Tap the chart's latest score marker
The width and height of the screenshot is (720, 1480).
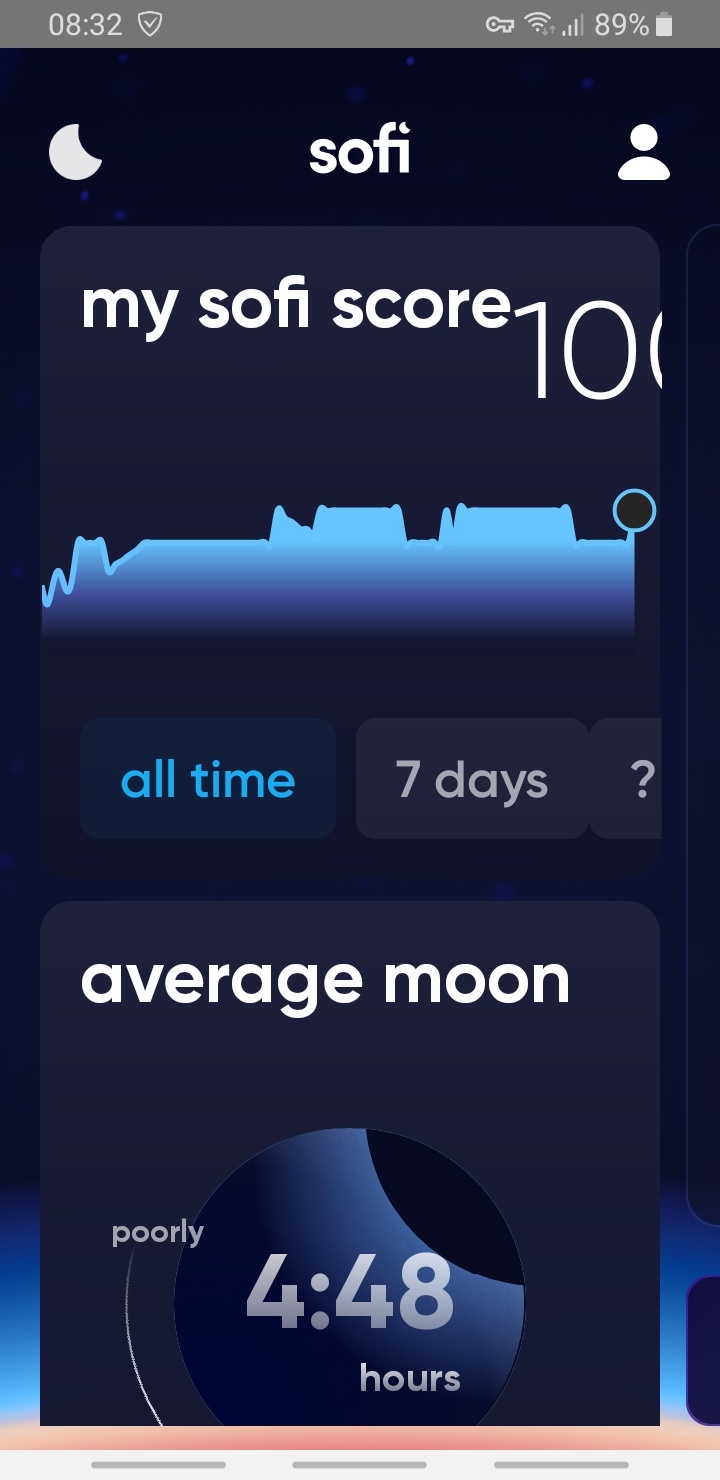click(634, 511)
